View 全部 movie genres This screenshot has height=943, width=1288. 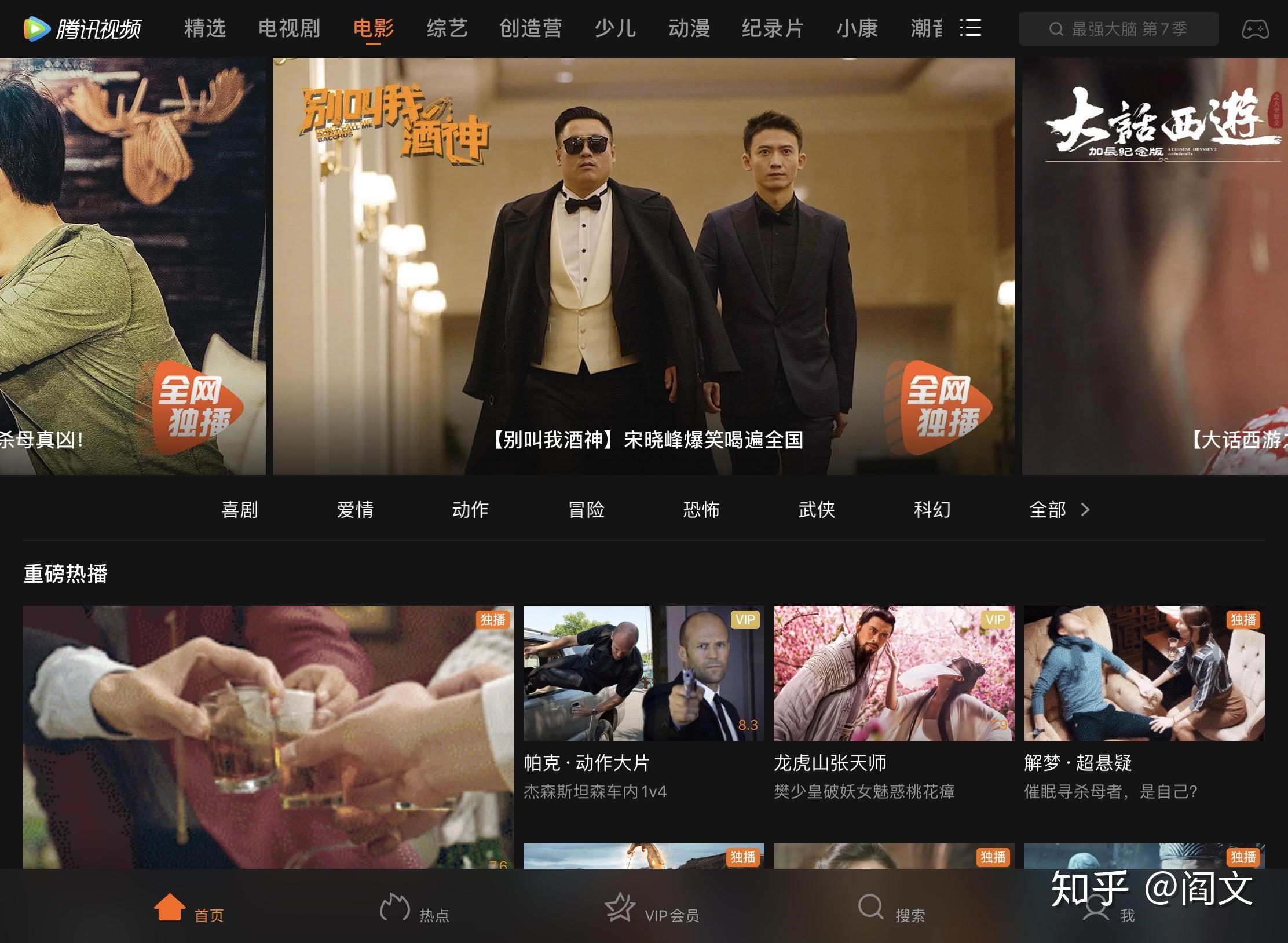click(x=1059, y=510)
